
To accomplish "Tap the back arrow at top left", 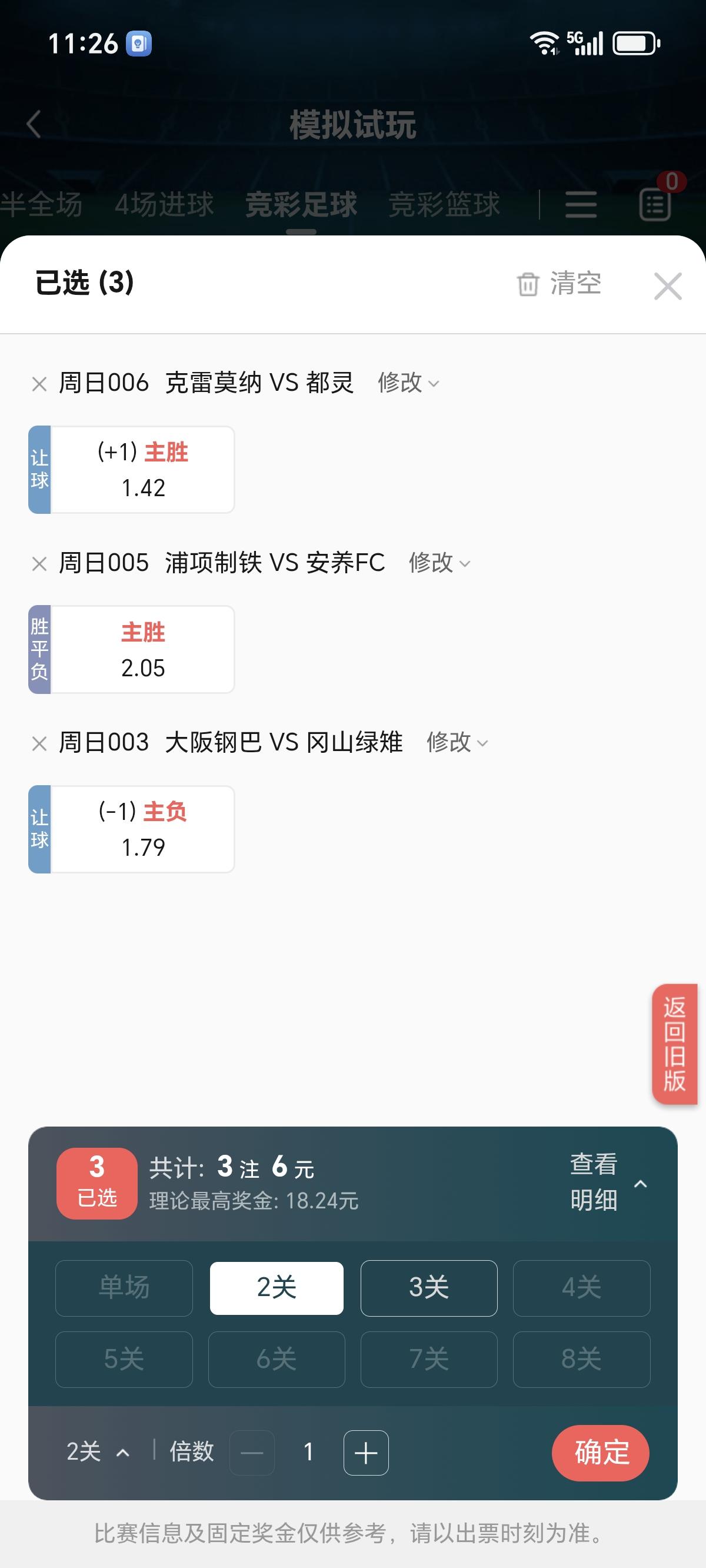I will [x=34, y=124].
